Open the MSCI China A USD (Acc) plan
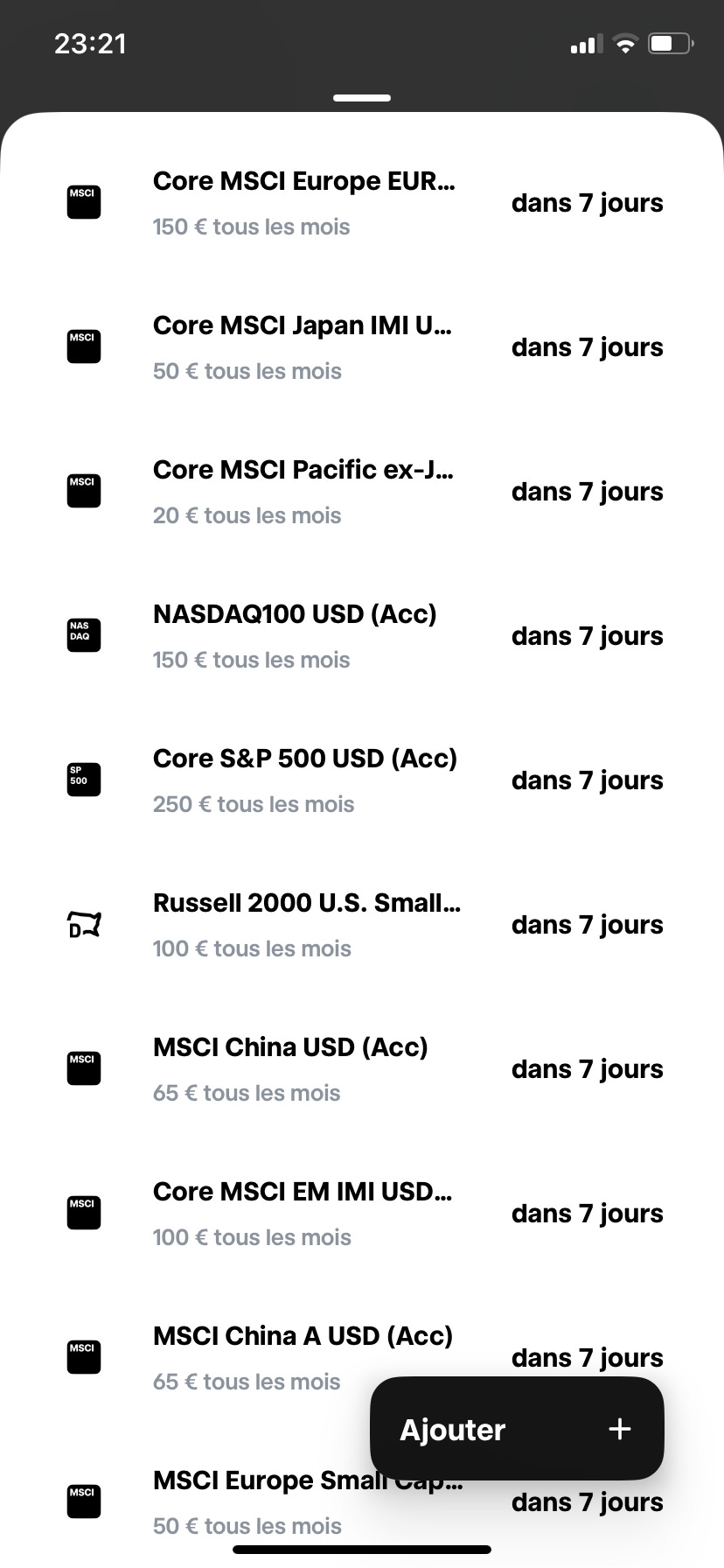This screenshot has height=1568, width=724. point(262,1356)
